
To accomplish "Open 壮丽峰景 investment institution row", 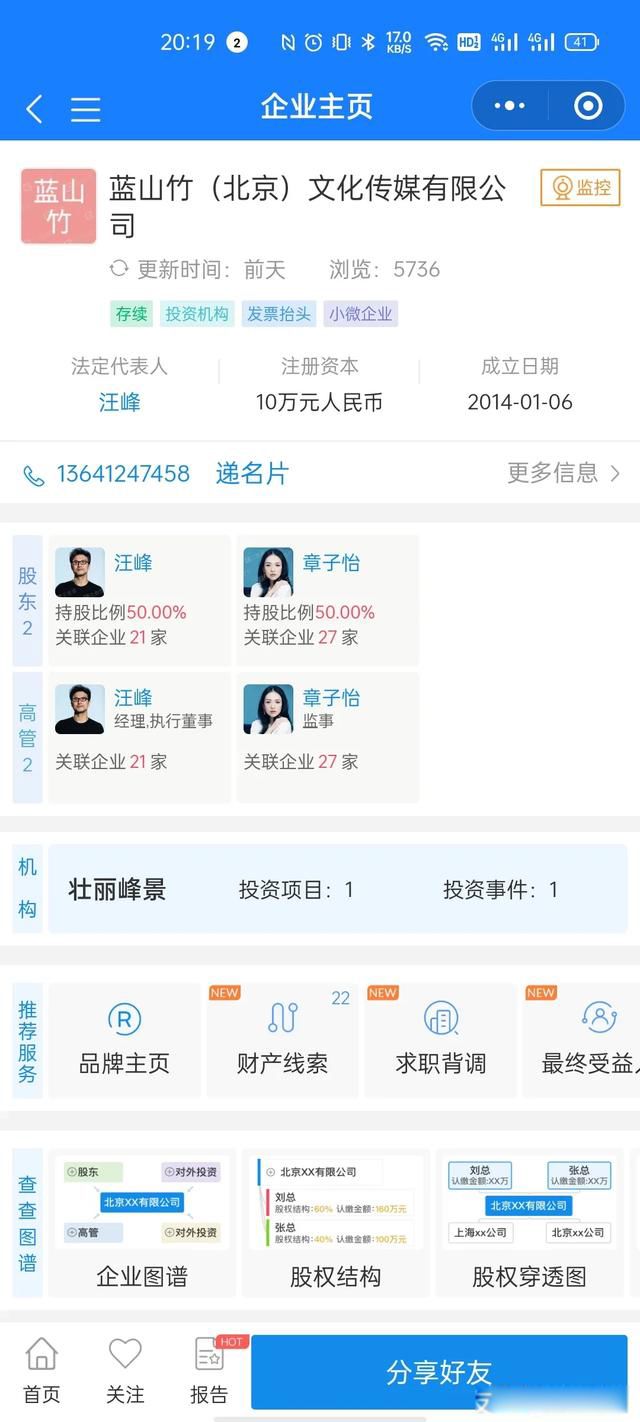I will click(x=337, y=889).
